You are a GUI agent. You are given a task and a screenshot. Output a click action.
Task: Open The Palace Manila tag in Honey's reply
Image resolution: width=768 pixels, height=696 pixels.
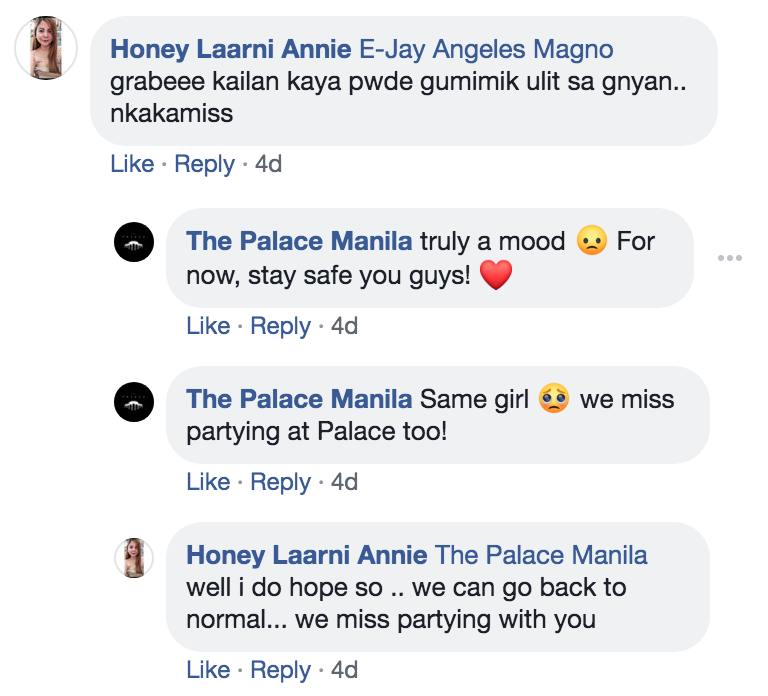click(541, 555)
